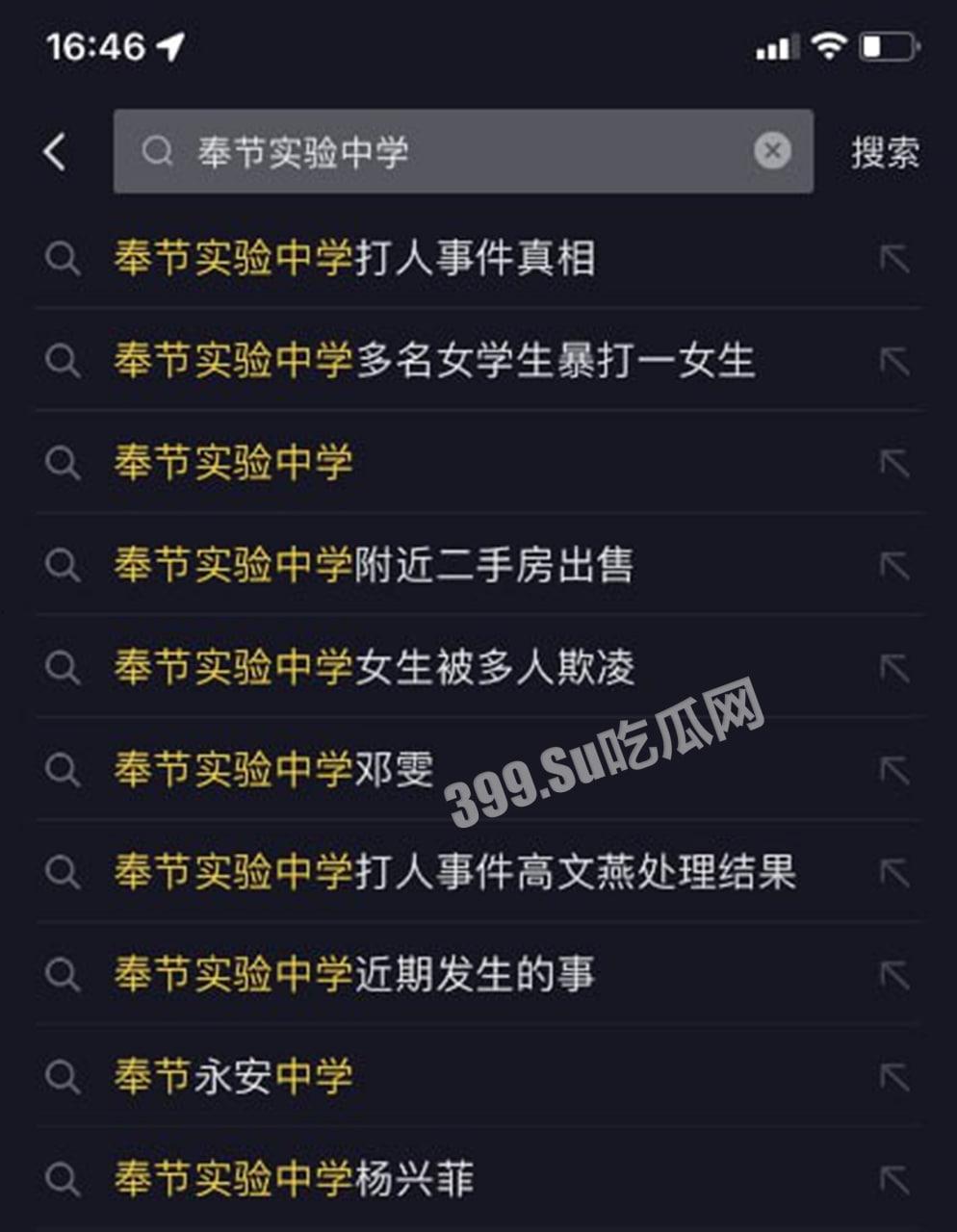This screenshot has width=957, height=1232.
Task: Tap the back chevron to exit search
Action: (x=56, y=151)
